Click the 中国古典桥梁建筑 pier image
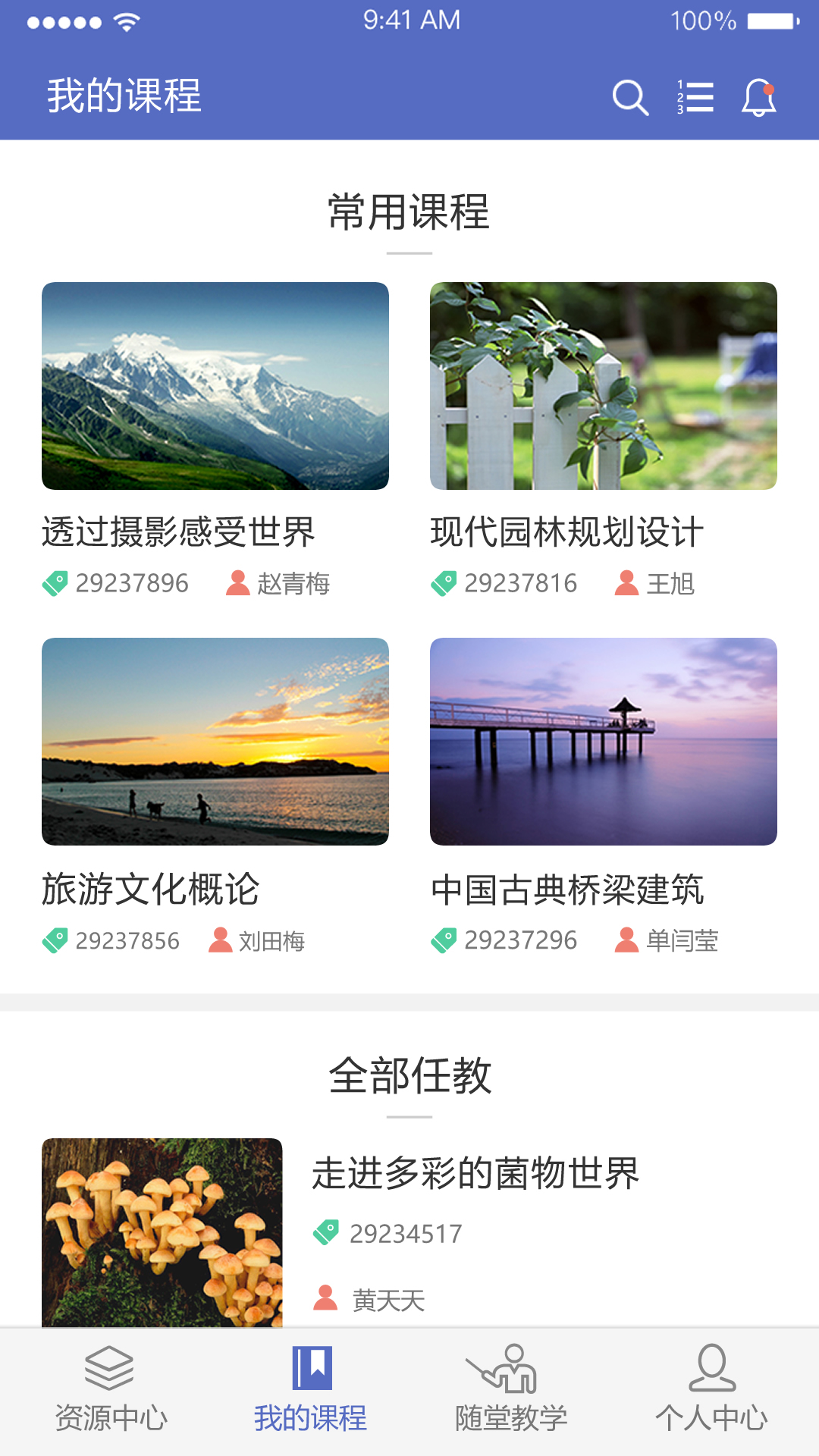 pos(604,744)
